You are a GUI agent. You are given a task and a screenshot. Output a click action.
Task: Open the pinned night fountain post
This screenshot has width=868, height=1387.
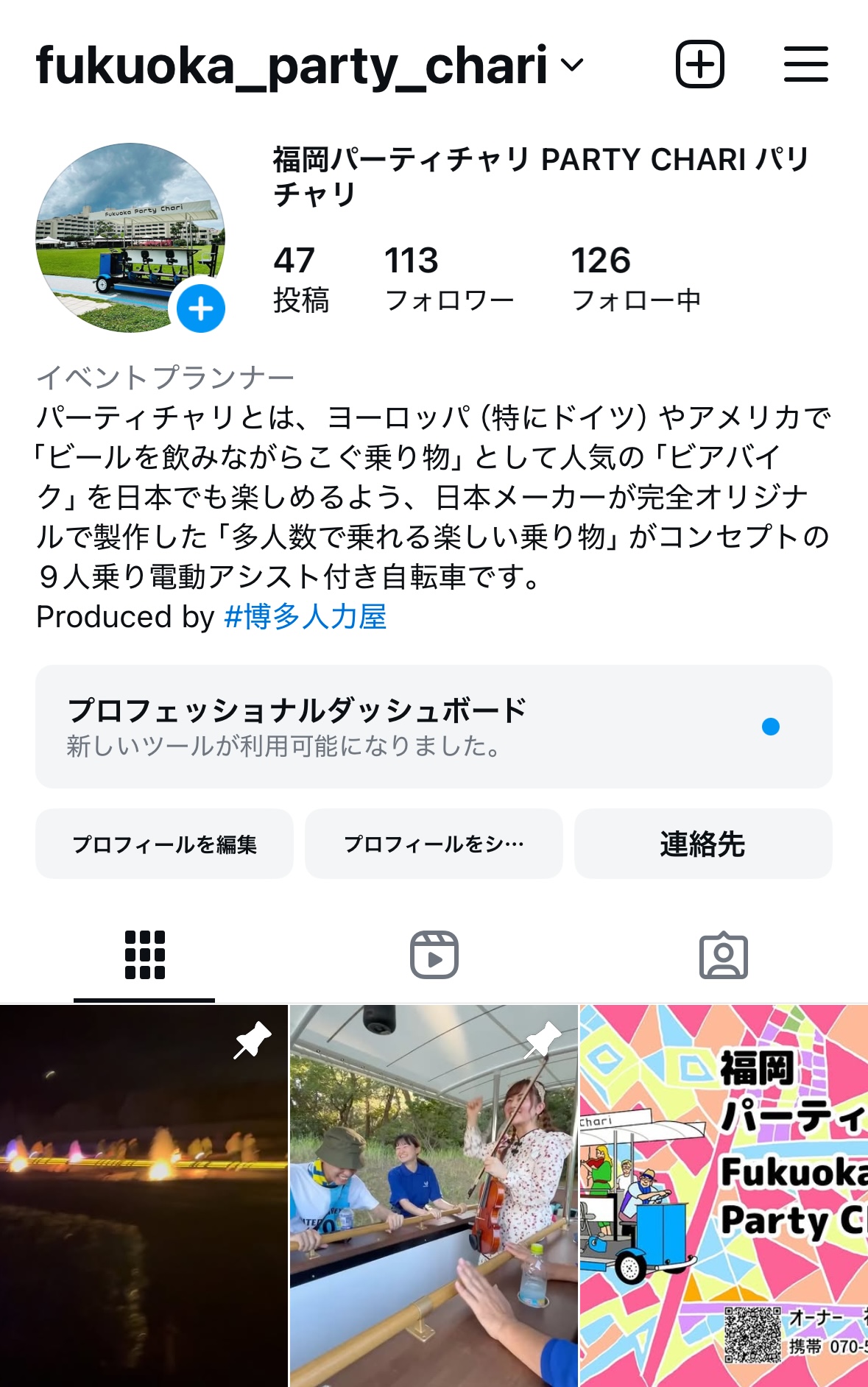[x=144, y=1196]
